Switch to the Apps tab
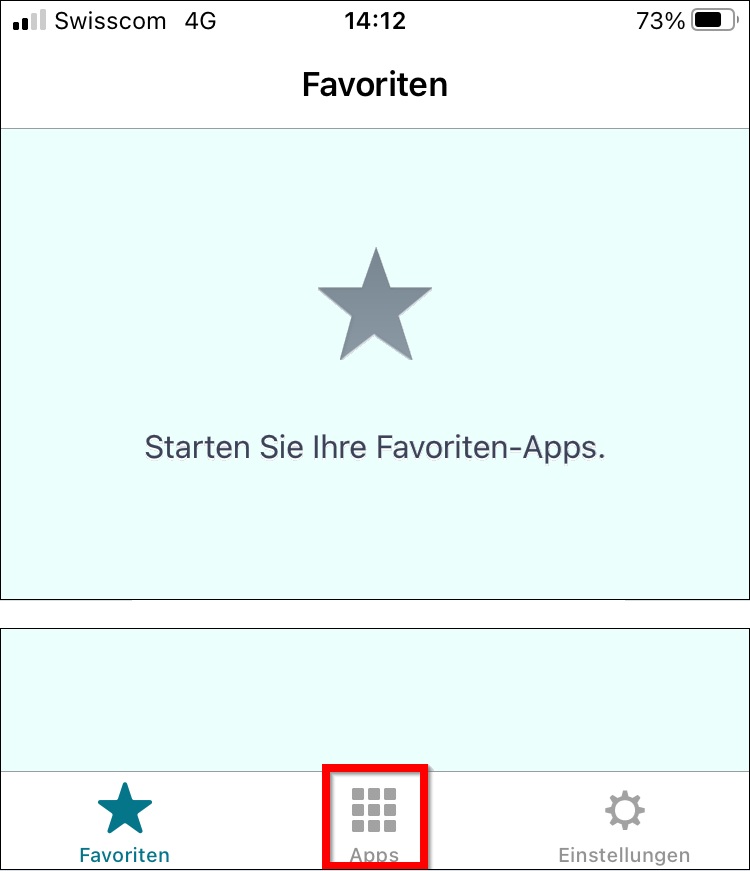This screenshot has width=750, height=871. (375, 820)
